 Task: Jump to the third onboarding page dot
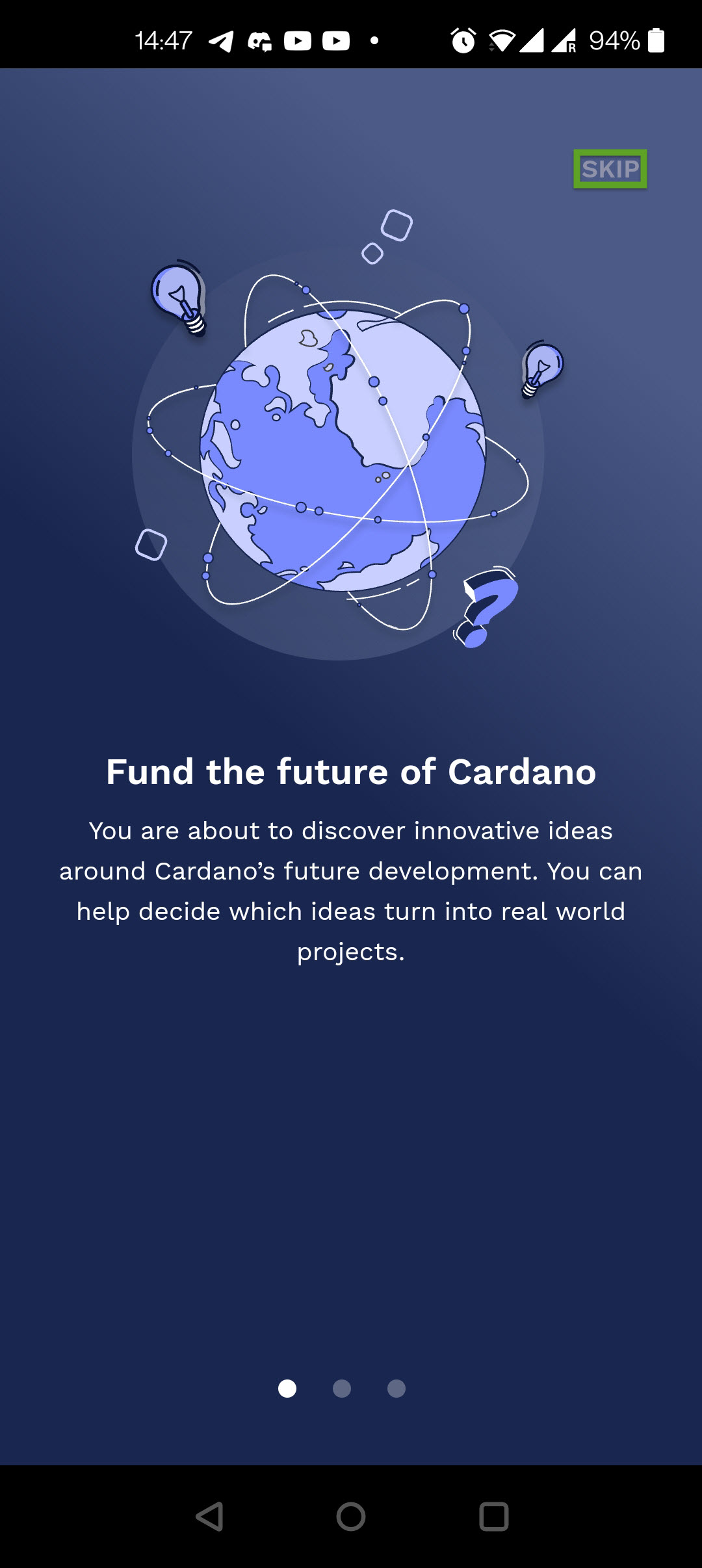coord(396,1389)
